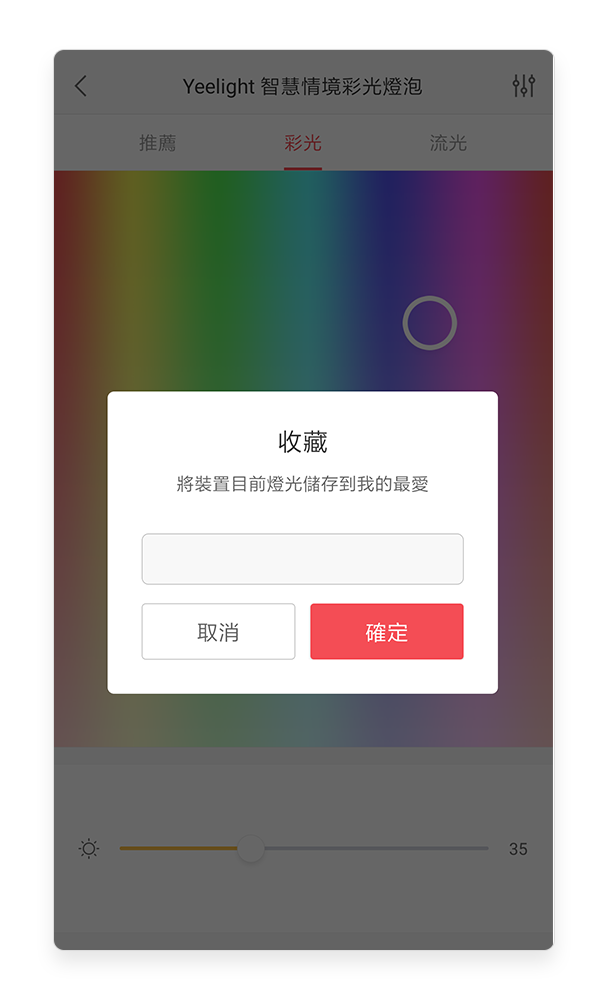Switch to the 流光 tab
The image size is (608, 1000).
click(448, 143)
